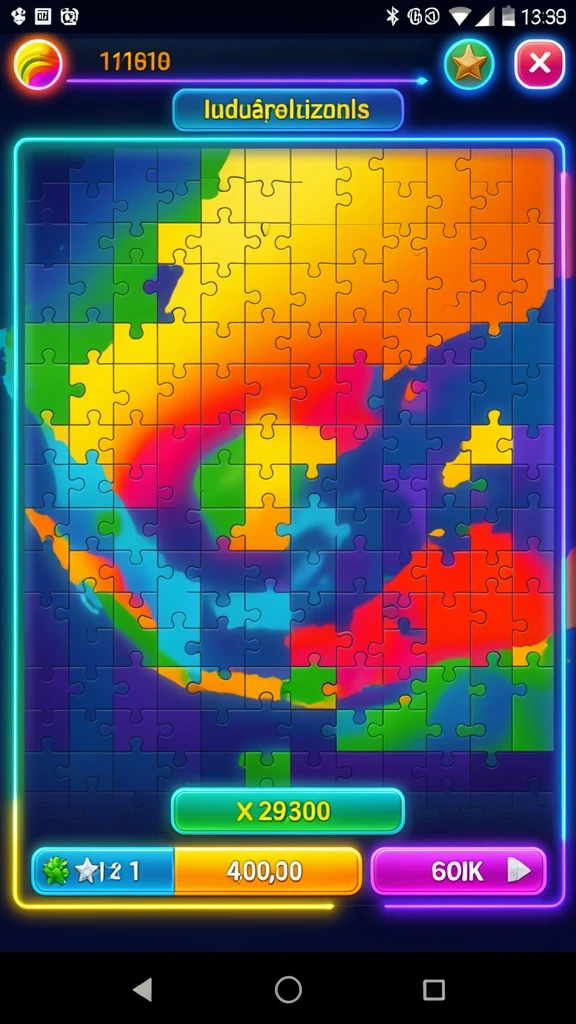Tap the orange 4,00,00 button
Viewport: 576px width, 1024px height.
[x=268, y=871]
